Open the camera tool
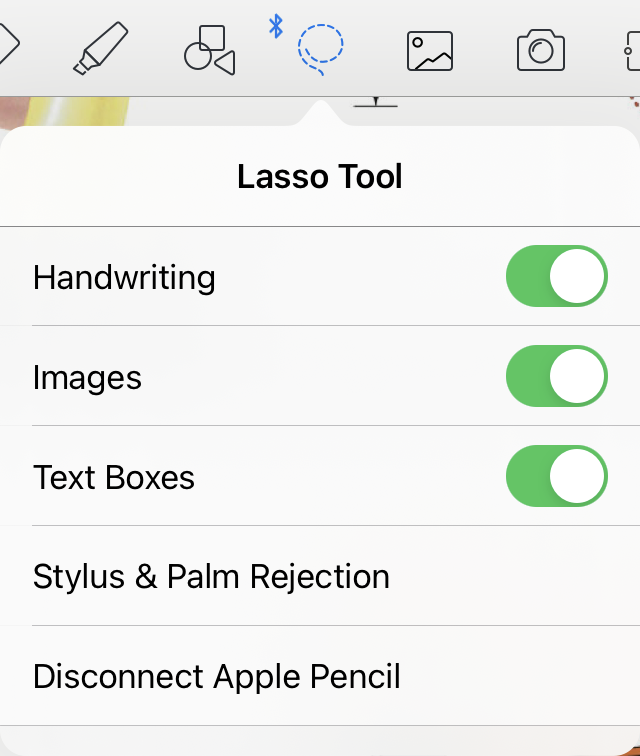 [540, 50]
